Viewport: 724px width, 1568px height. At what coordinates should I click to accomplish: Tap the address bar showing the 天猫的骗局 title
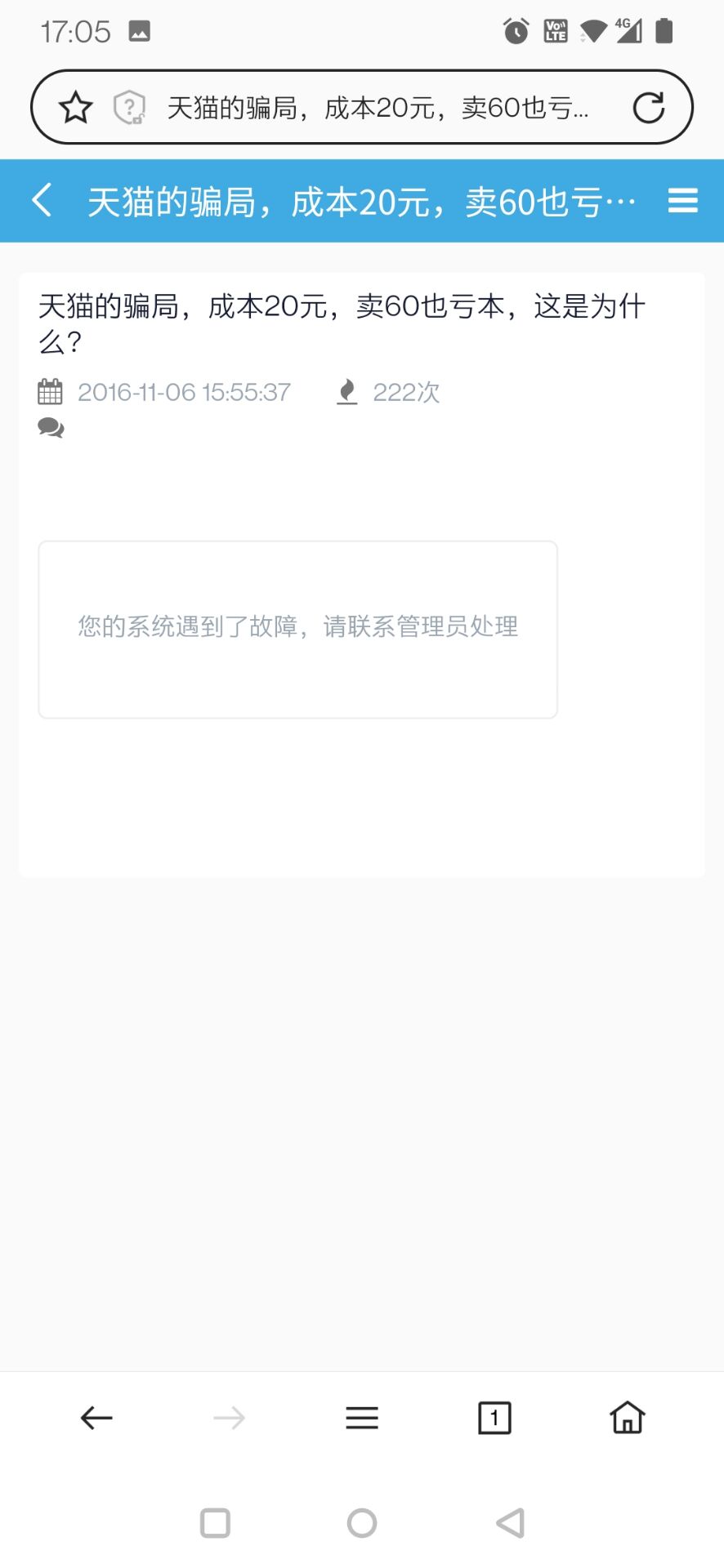(x=378, y=107)
